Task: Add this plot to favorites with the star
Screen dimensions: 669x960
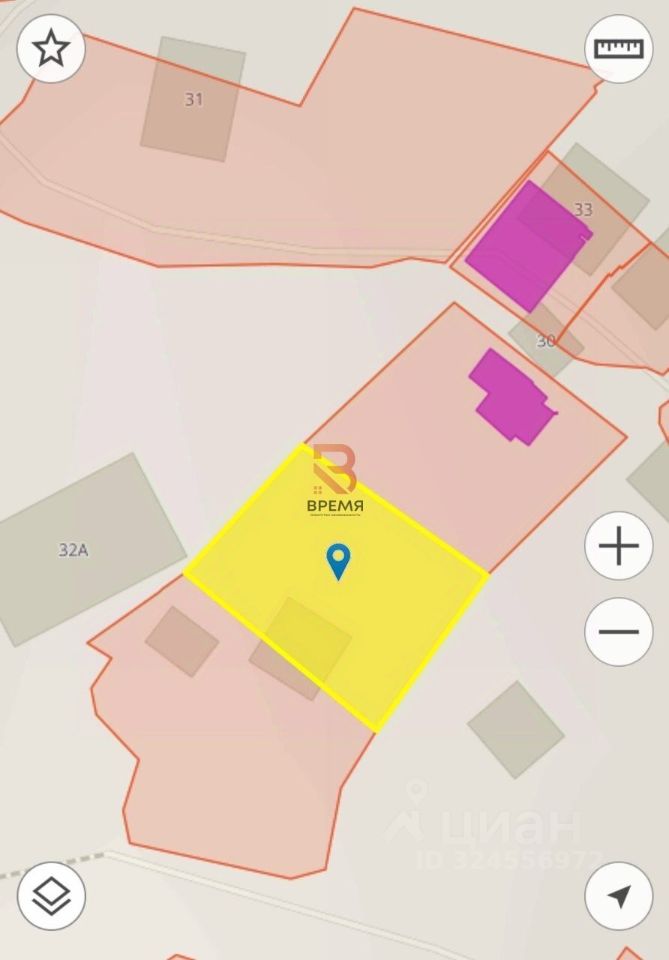Action: click(x=51, y=49)
